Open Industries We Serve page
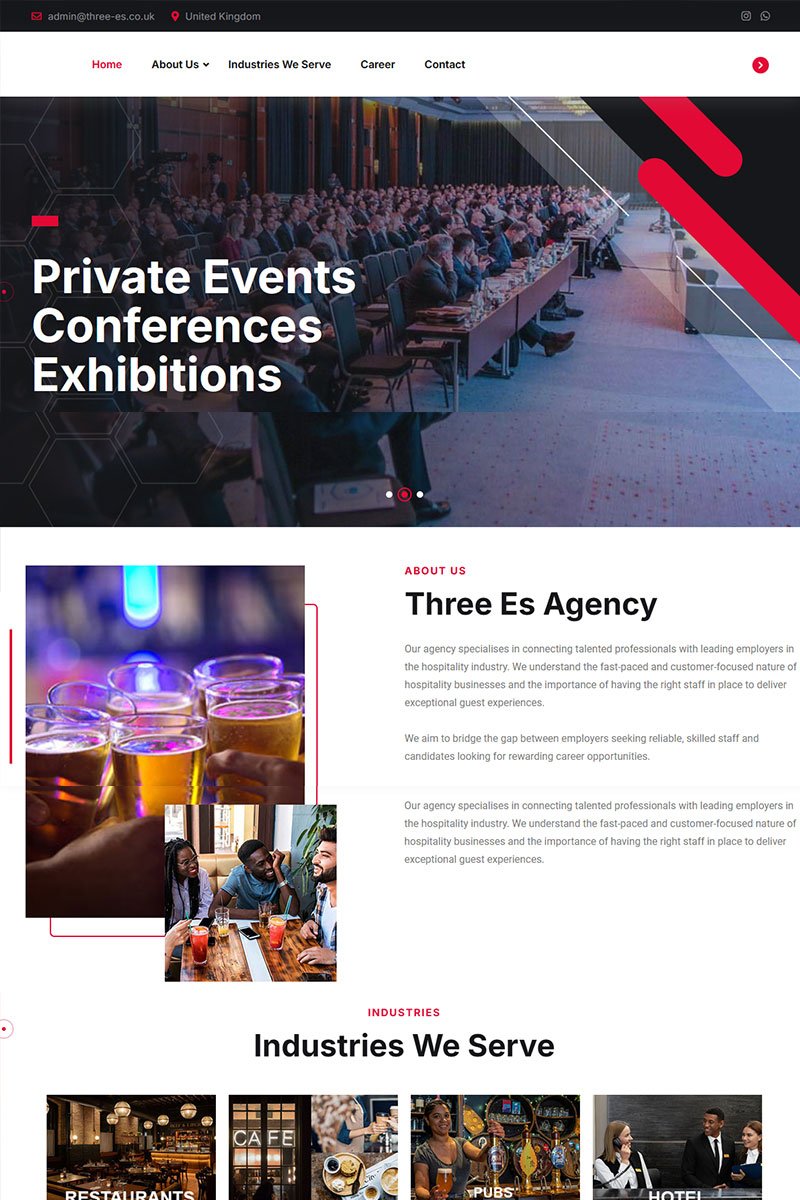The width and height of the screenshot is (800, 1200). tap(279, 64)
